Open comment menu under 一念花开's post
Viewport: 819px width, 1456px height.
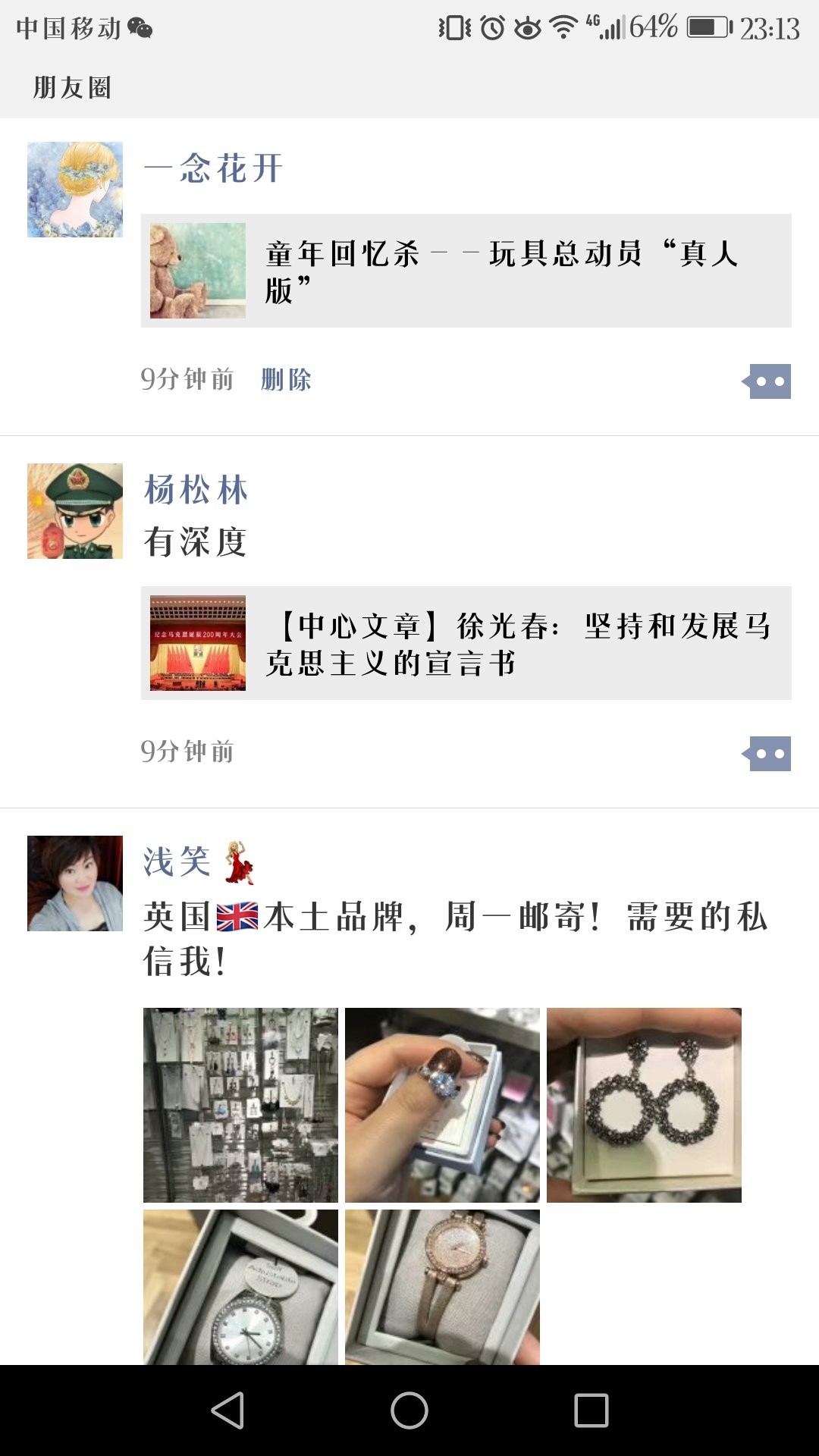(x=768, y=381)
